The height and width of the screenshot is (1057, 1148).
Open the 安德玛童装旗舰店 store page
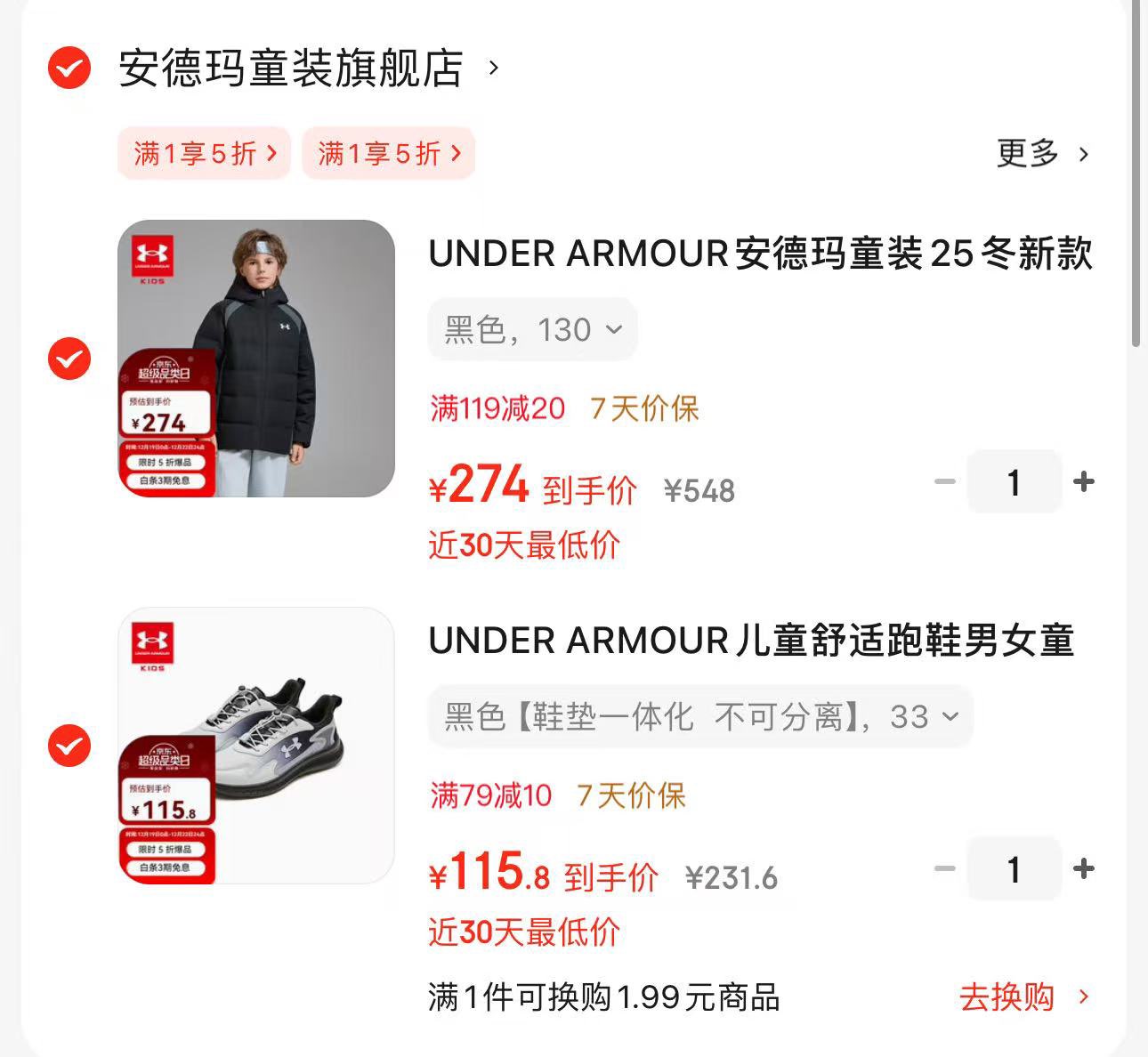coord(292,69)
